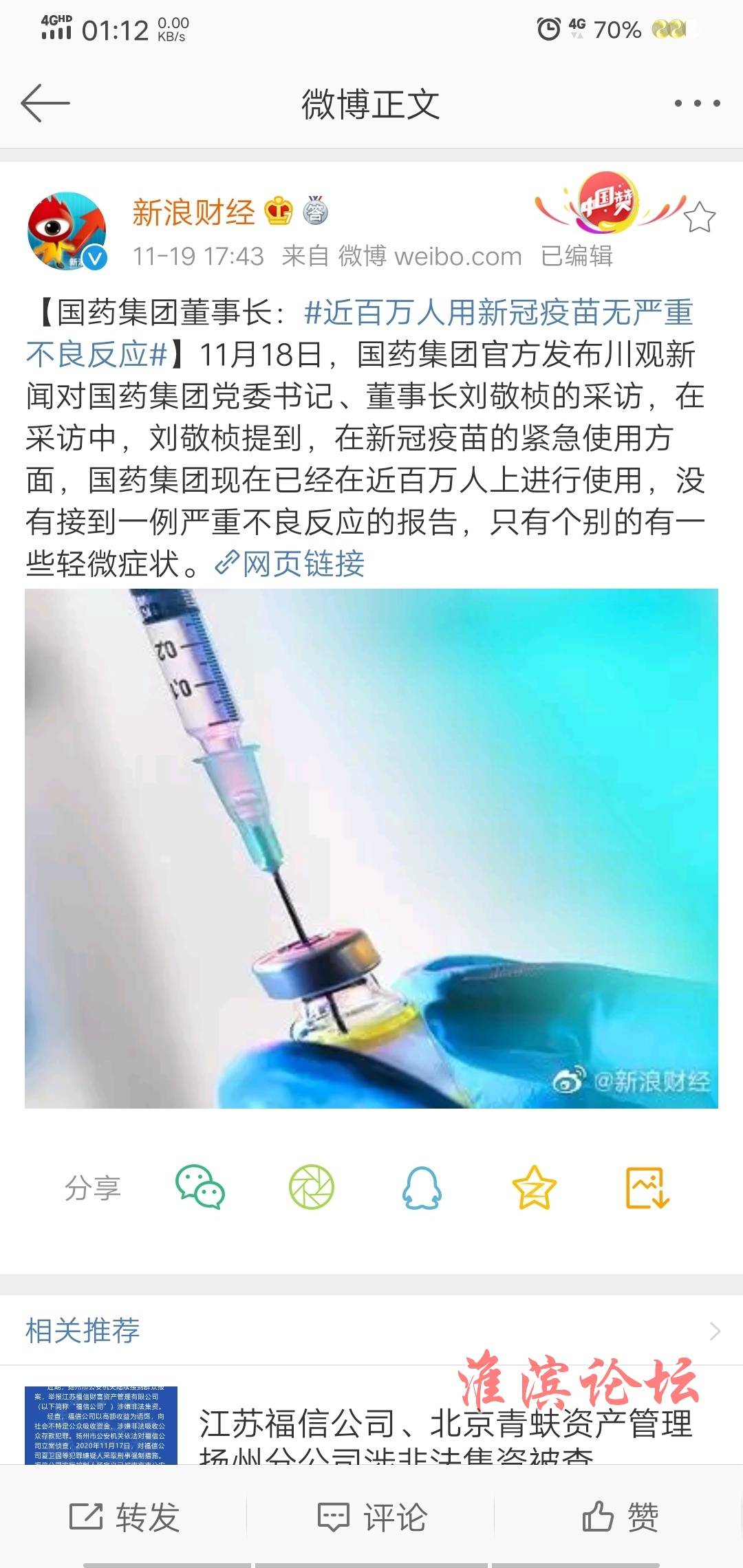Open 评论 to comment
The height and width of the screenshot is (1568, 743).
tap(372, 1517)
